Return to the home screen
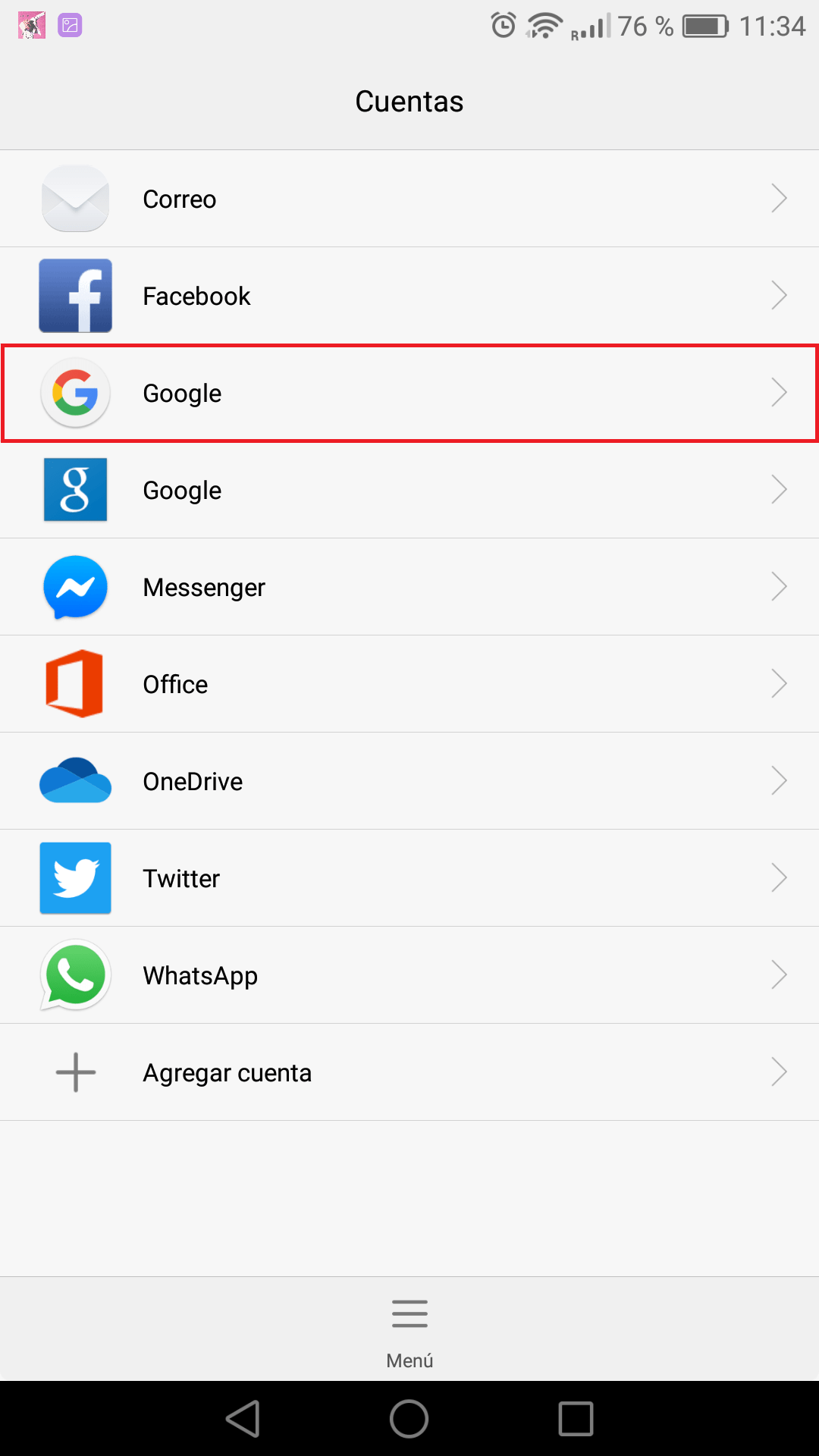 409,1418
